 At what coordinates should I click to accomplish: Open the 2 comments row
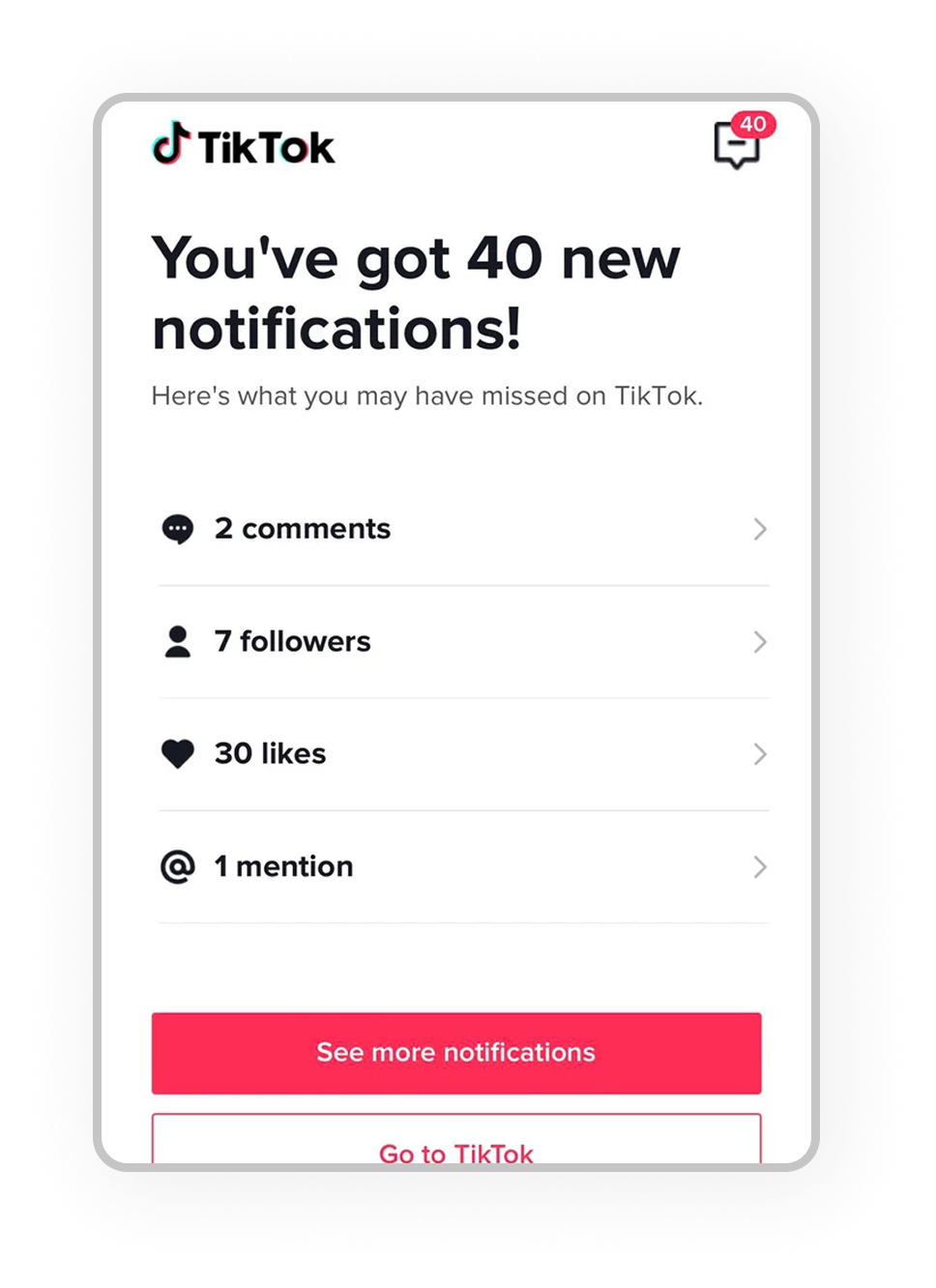coord(462,529)
